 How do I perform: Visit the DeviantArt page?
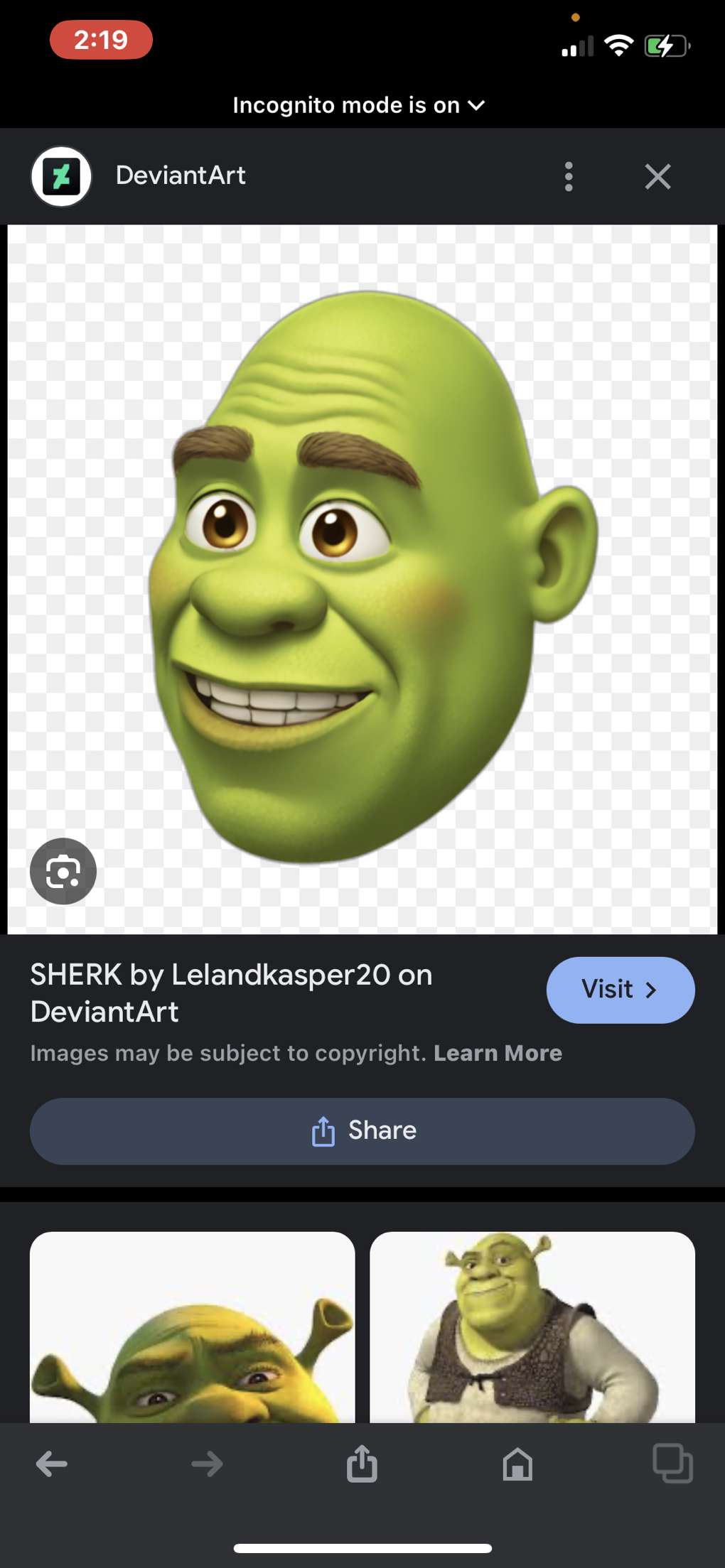click(x=620, y=990)
